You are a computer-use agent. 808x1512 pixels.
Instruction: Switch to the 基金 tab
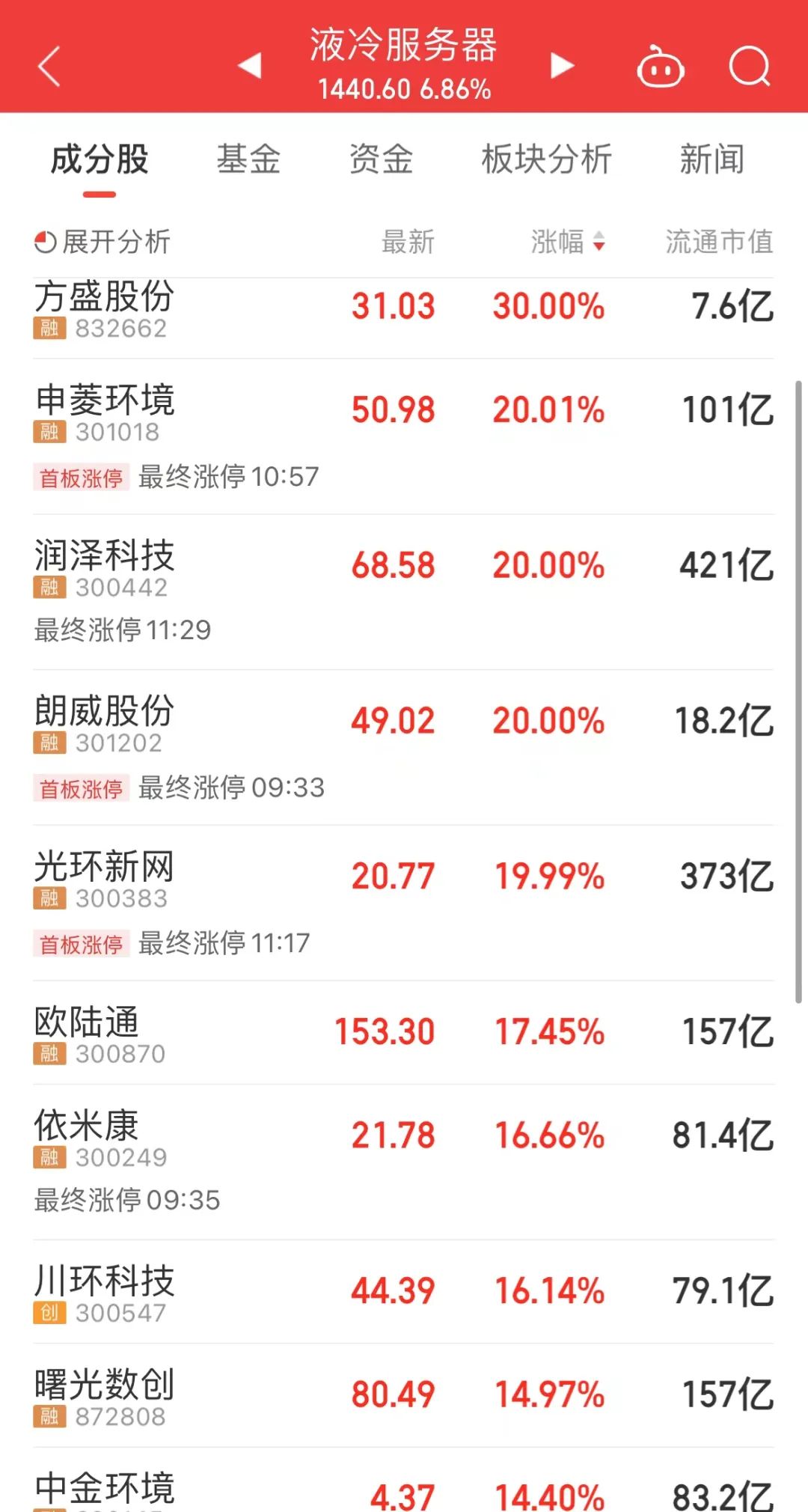coord(249,159)
